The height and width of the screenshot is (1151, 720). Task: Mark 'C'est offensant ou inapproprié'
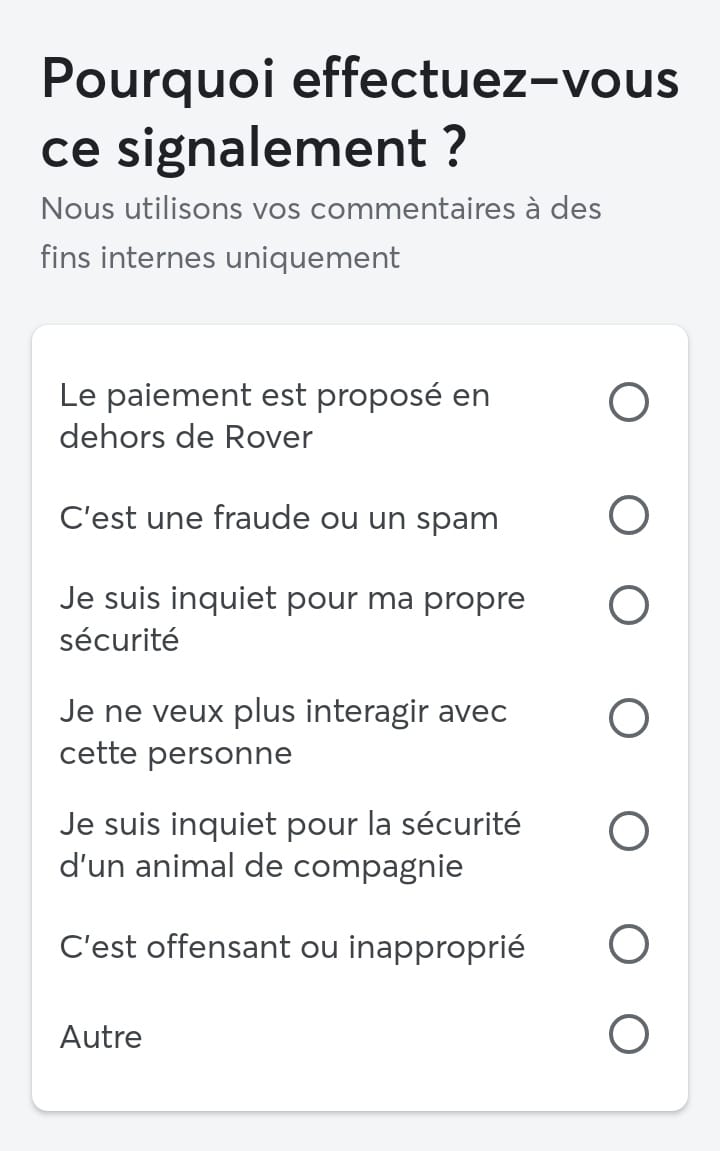pyautogui.click(x=628, y=944)
